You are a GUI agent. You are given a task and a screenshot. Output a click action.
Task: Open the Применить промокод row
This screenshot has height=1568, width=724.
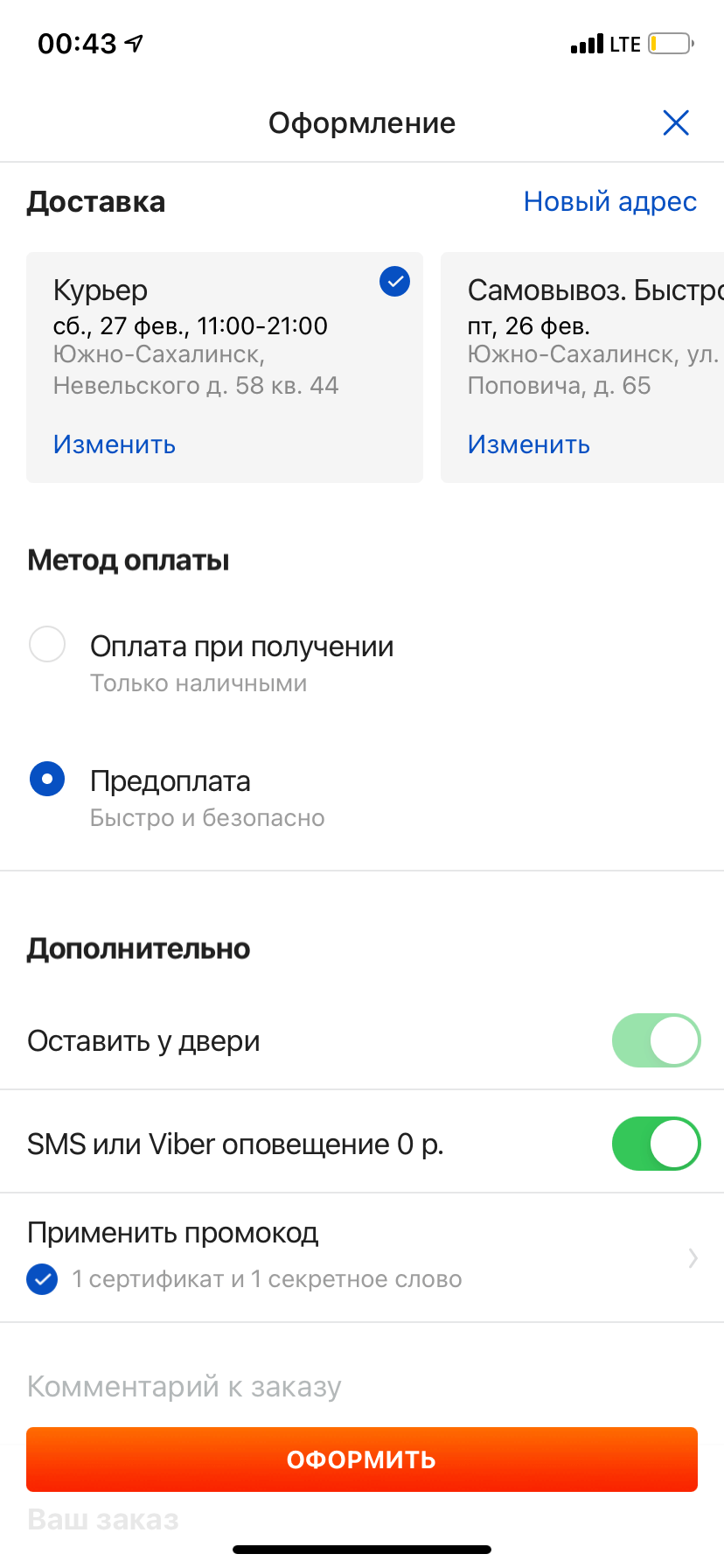click(x=362, y=1256)
